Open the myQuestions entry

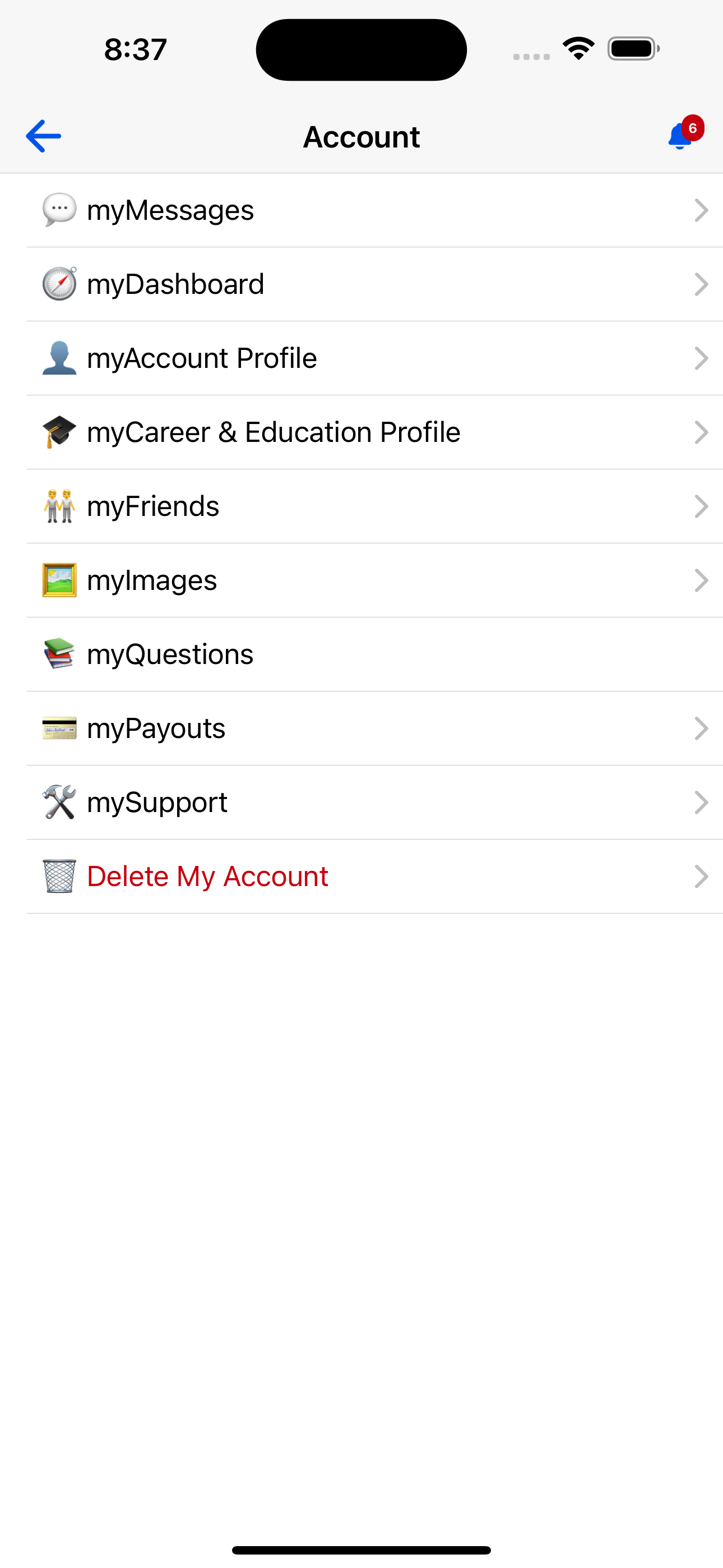361,654
